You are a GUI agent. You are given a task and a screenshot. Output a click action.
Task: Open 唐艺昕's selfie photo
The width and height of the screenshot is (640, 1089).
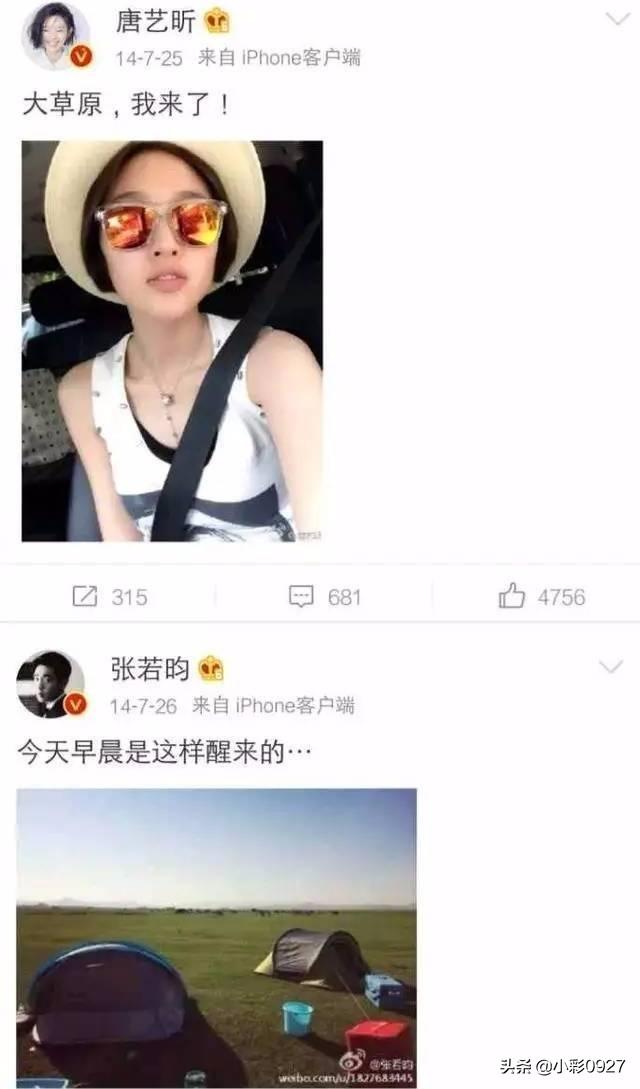pyautogui.click(x=172, y=341)
